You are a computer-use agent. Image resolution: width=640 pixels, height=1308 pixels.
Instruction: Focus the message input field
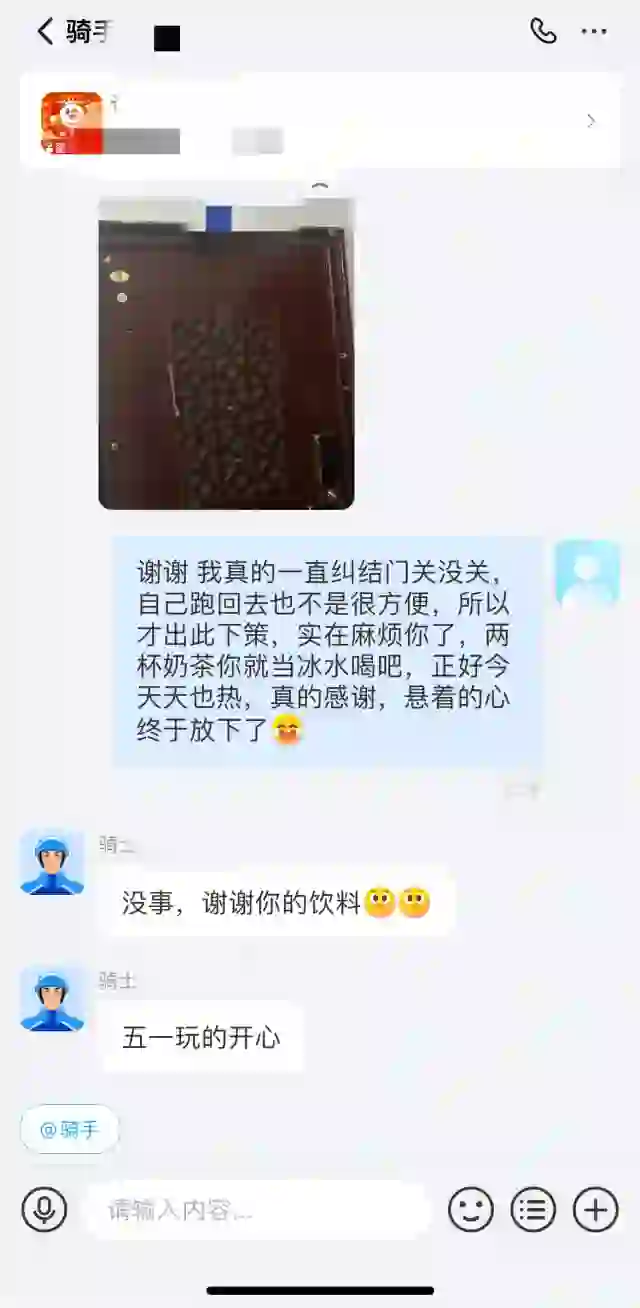coord(258,1211)
